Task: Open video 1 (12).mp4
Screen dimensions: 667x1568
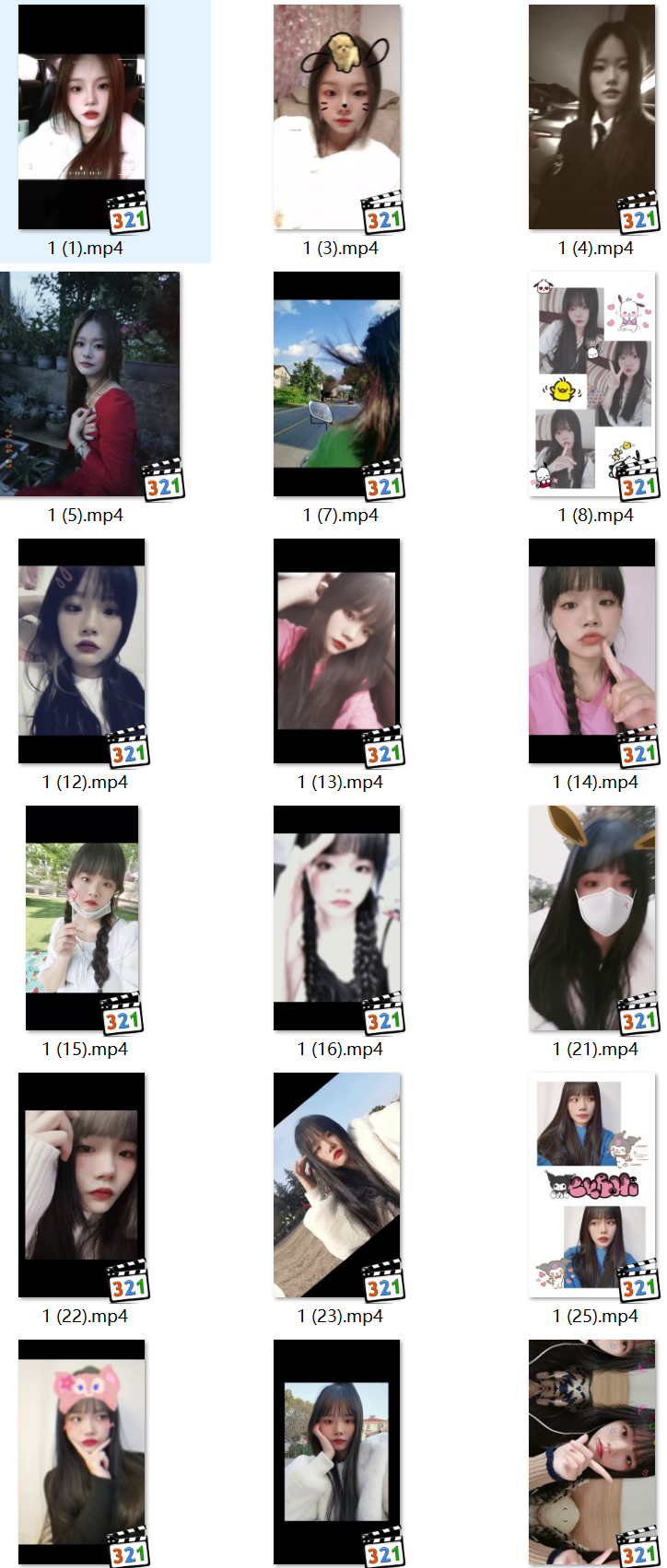Action: (82, 651)
